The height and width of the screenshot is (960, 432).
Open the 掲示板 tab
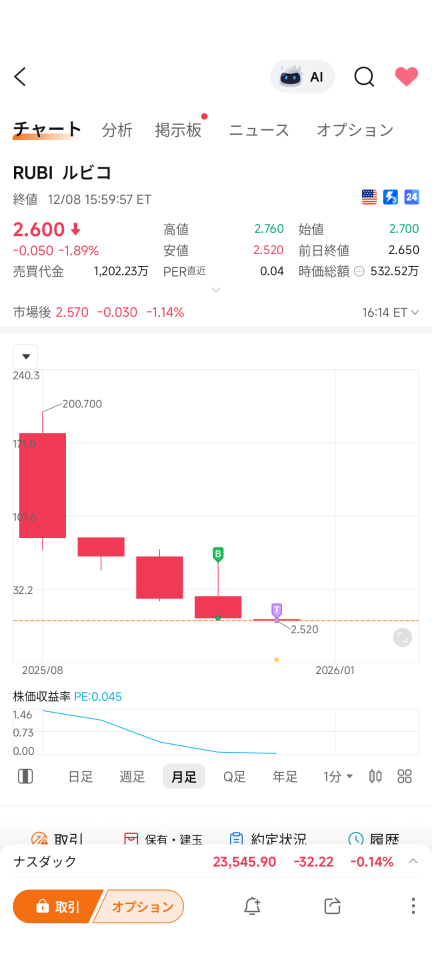coord(178,130)
